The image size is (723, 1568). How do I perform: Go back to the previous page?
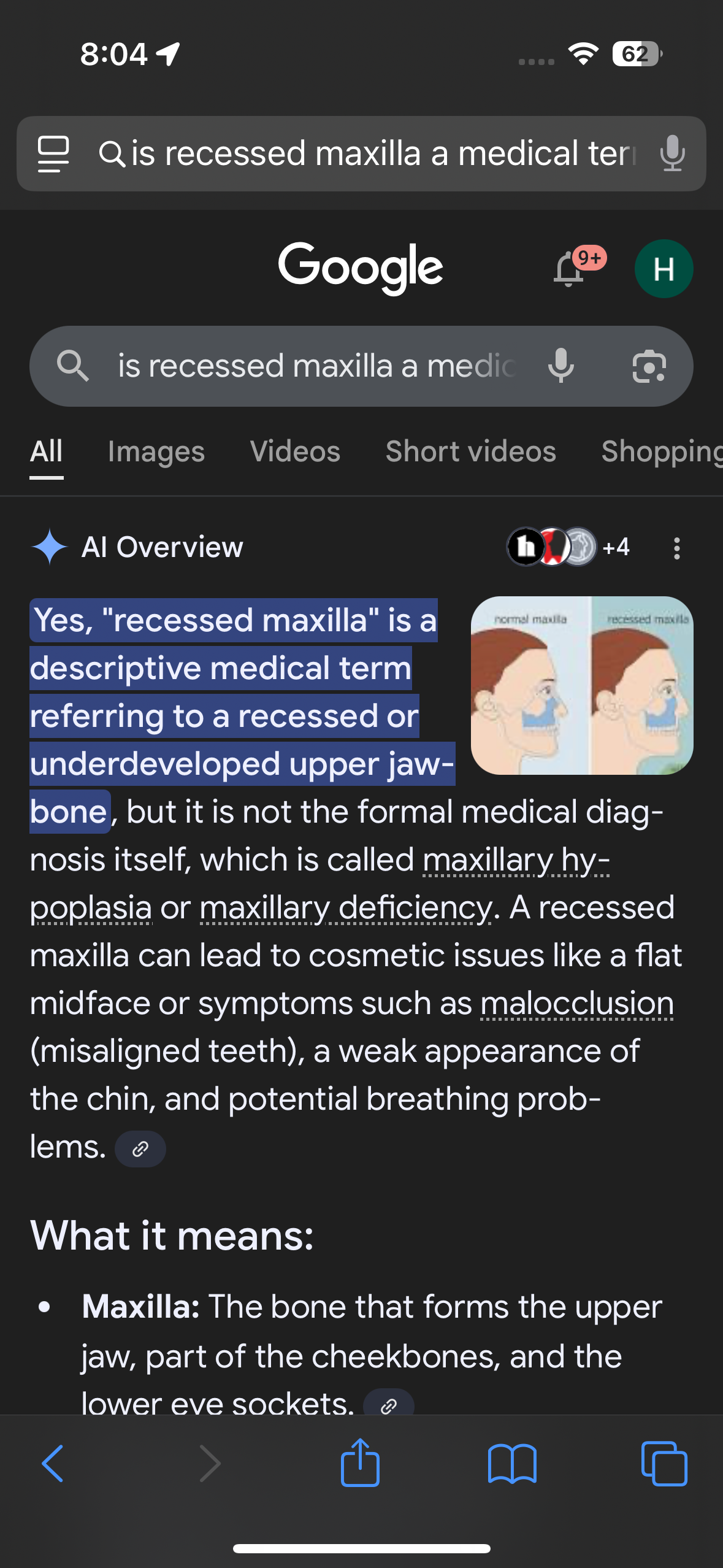tap(53, 1463)
